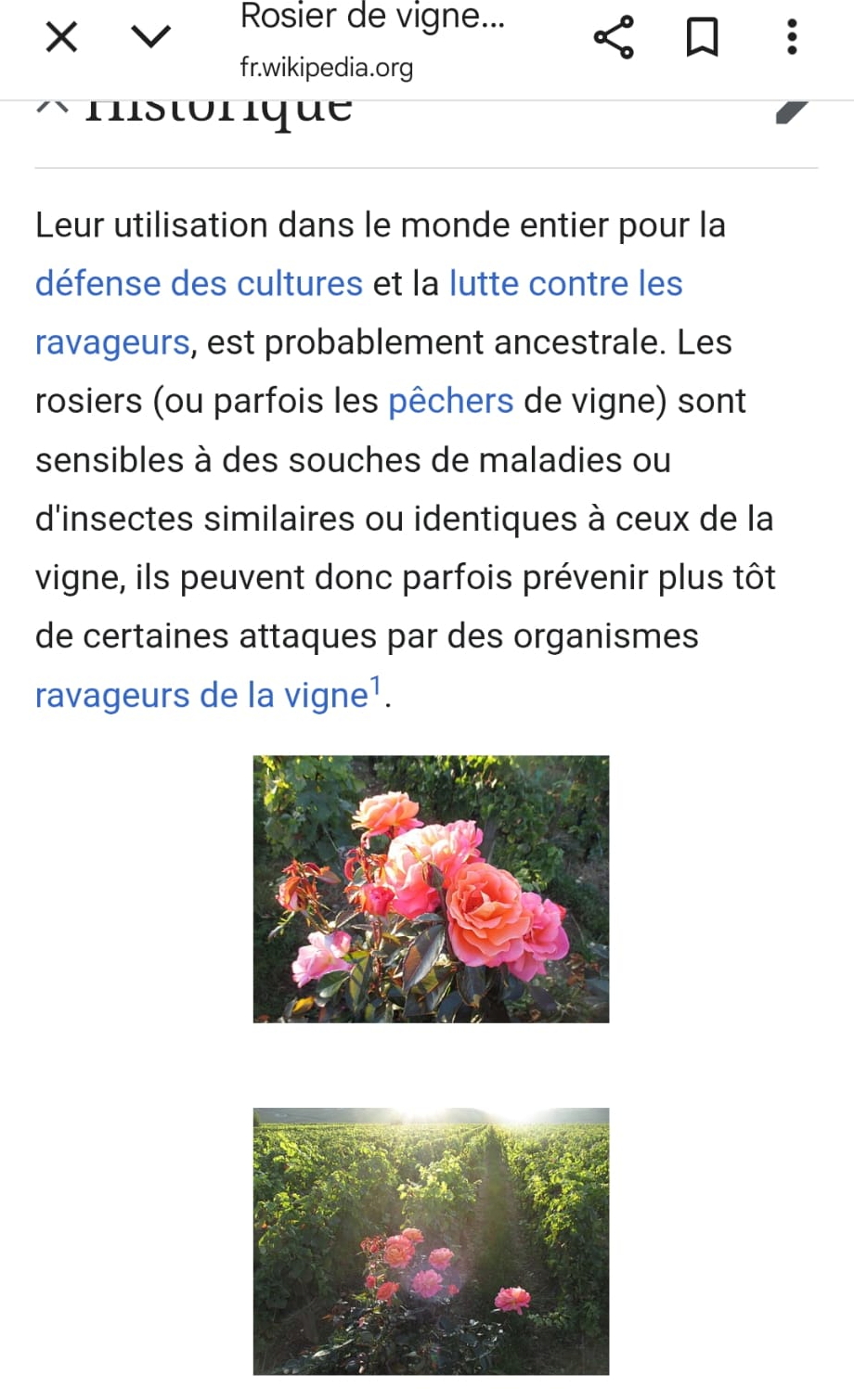This screenshot has height=1400, width=854.
Task: Open the close-up pink roses image
Action: pyautogui.click(x=431, y=889)
